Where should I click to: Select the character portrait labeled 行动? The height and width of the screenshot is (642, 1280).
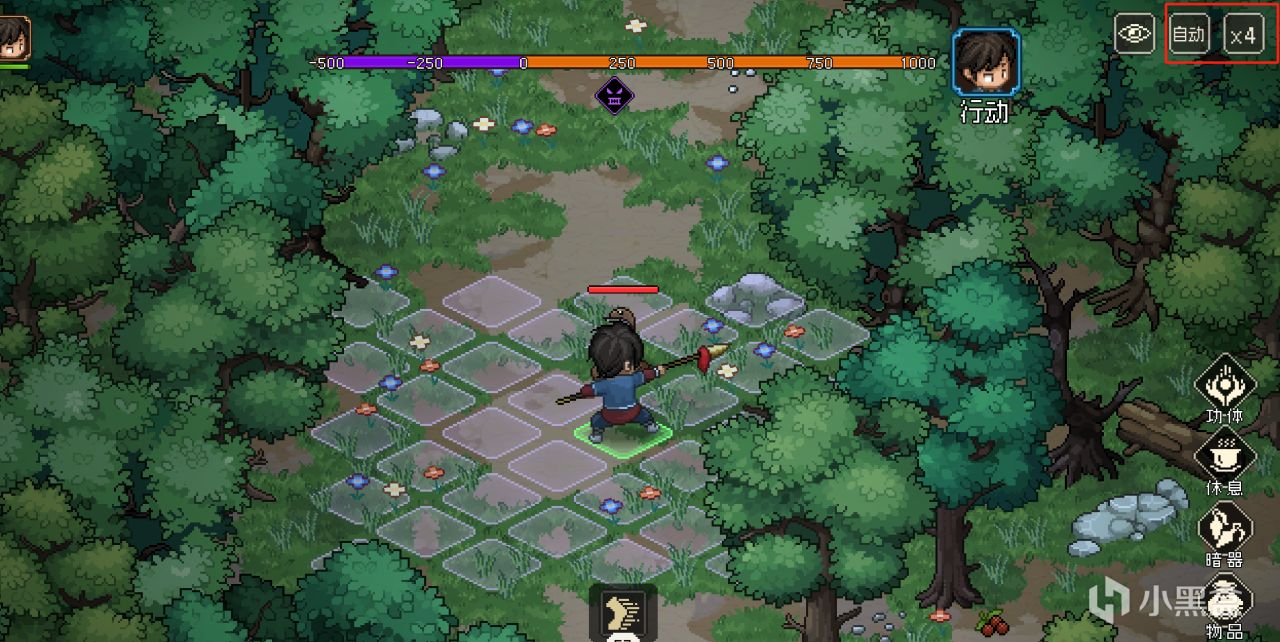coord(985,62)
